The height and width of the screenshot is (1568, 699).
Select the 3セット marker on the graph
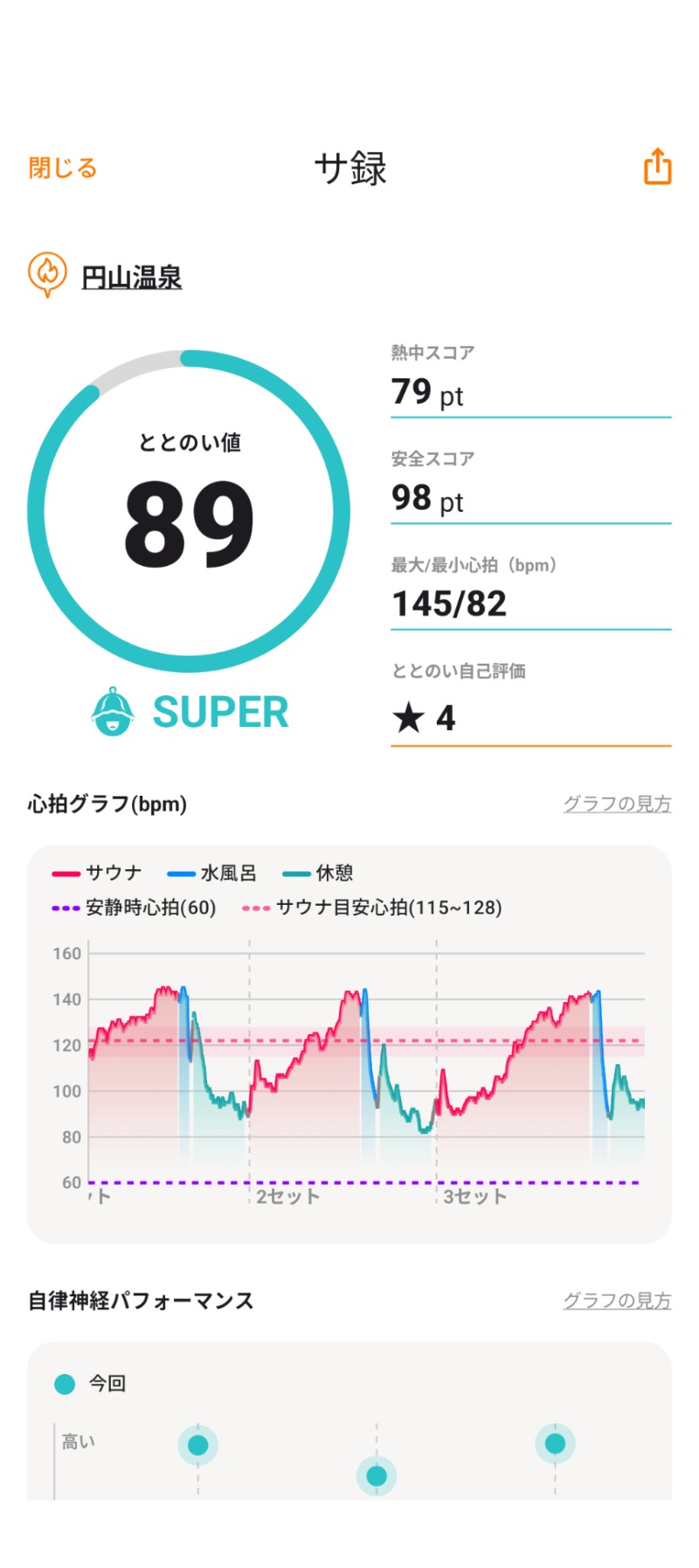(x=474, y=1197)
